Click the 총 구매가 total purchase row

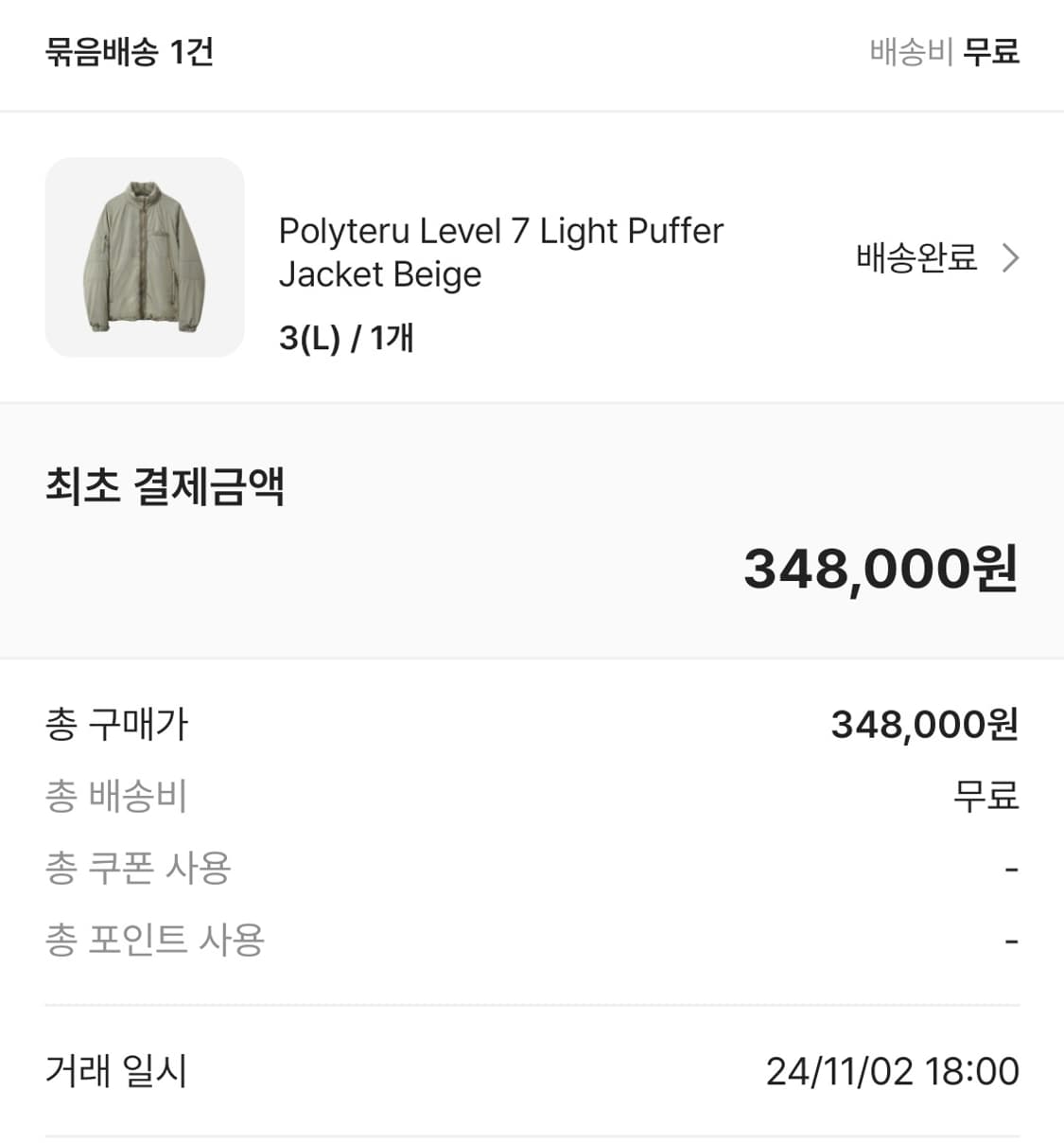pos(117,726)
